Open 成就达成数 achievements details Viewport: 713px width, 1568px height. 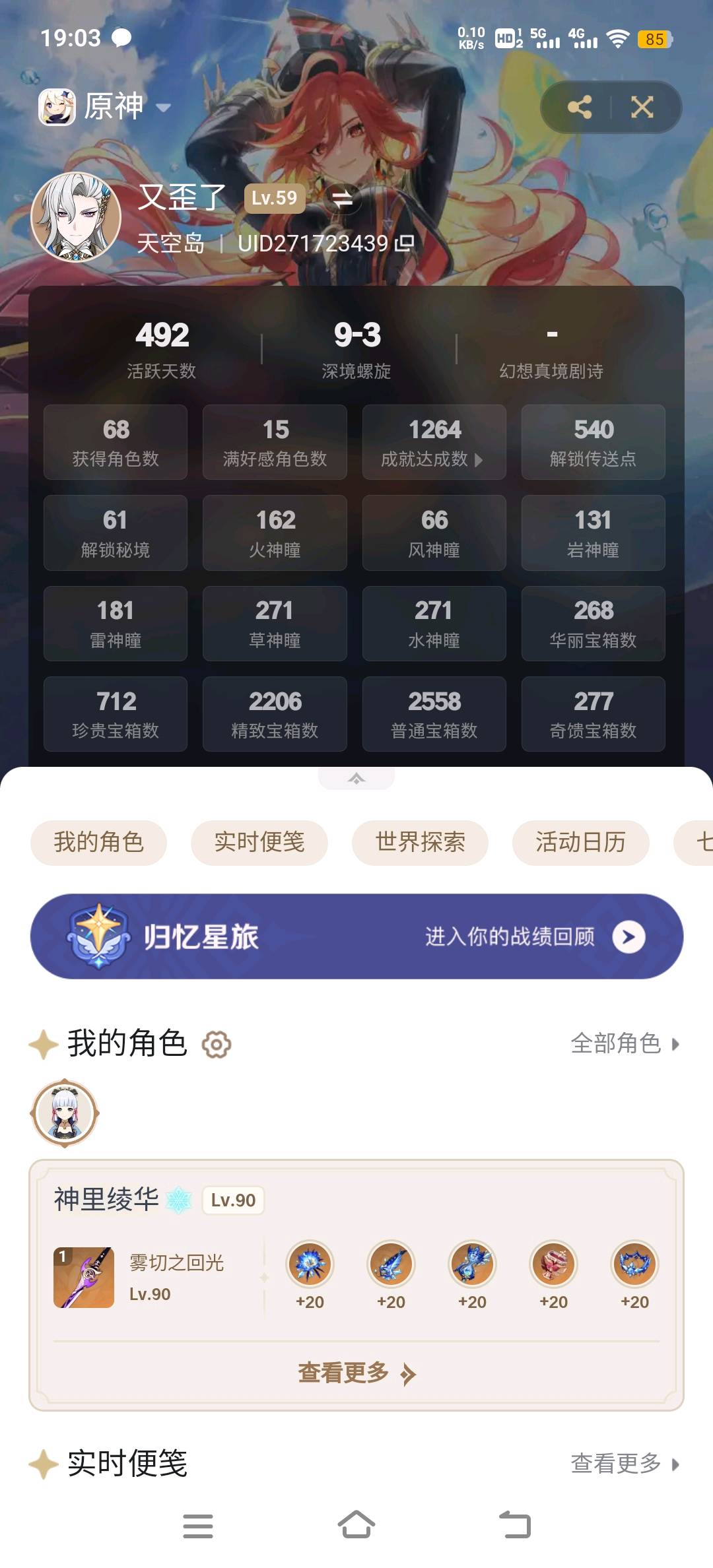click(x=434, y=442)
